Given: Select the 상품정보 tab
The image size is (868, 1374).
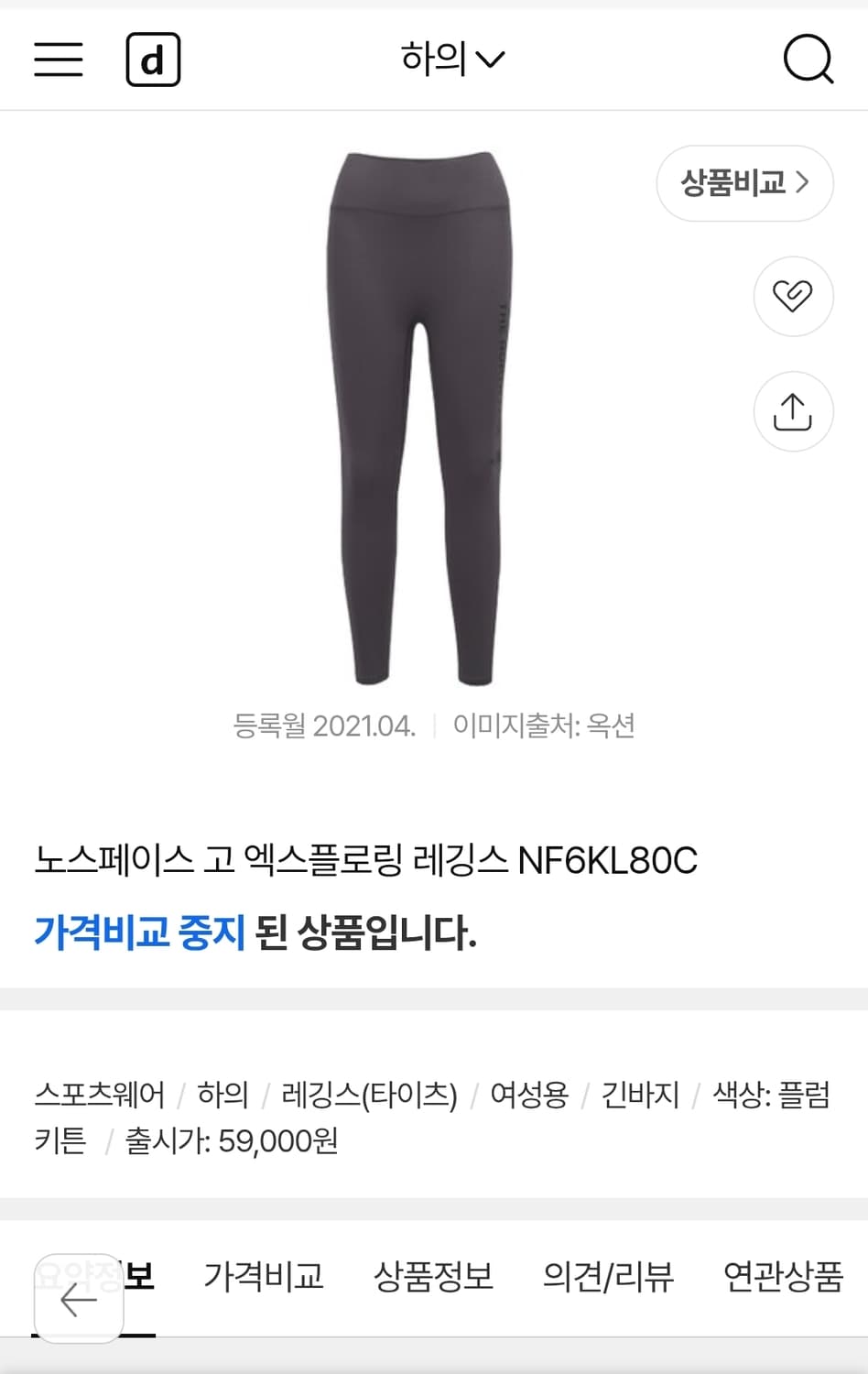Looking at the screenshot, I should (434, 1275).
